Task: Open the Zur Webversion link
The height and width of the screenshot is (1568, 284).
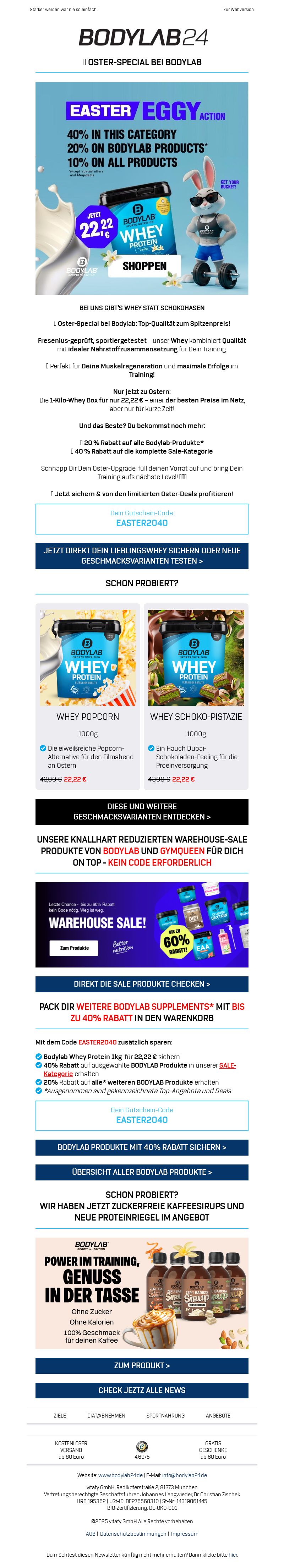Action: coord(238,10)
